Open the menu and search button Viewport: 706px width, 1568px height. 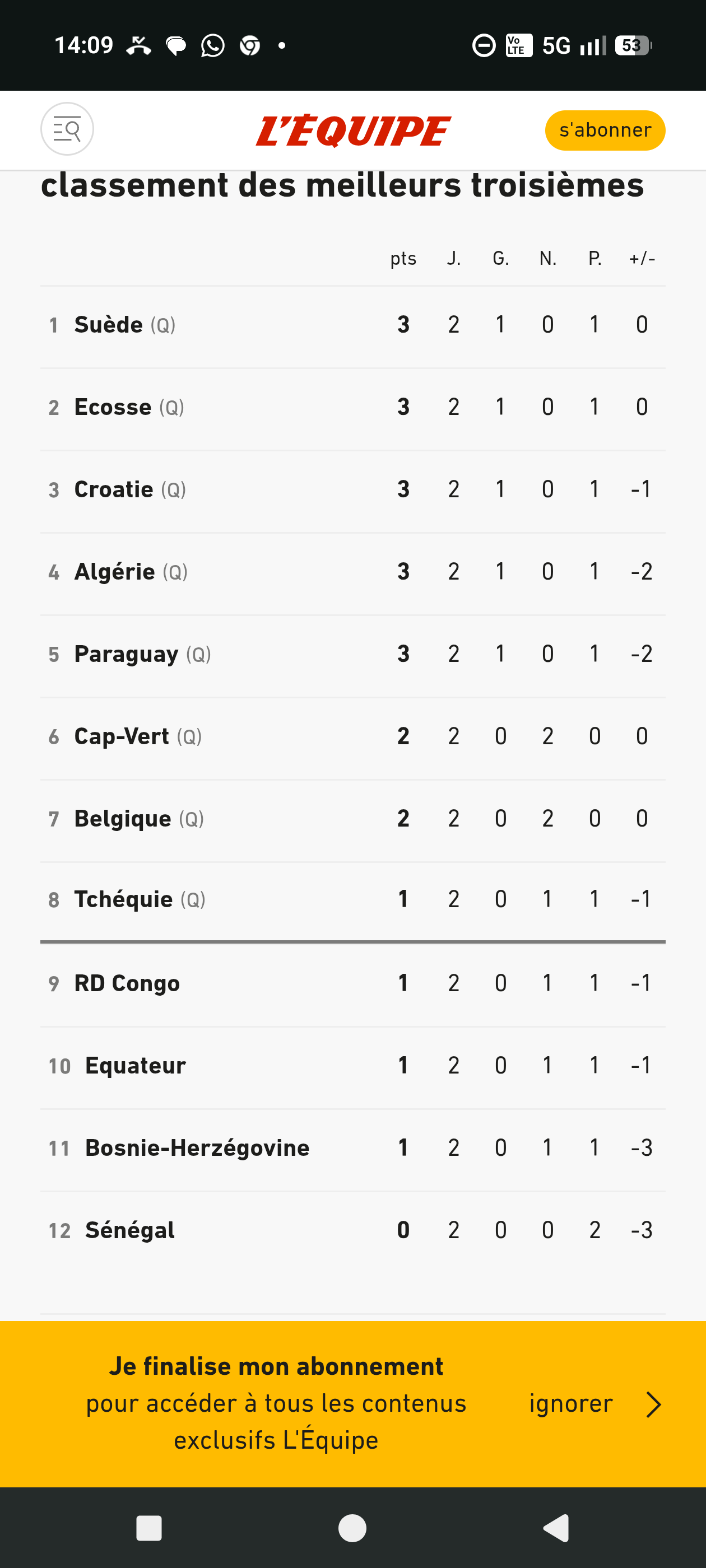click(x=67, y=129)
